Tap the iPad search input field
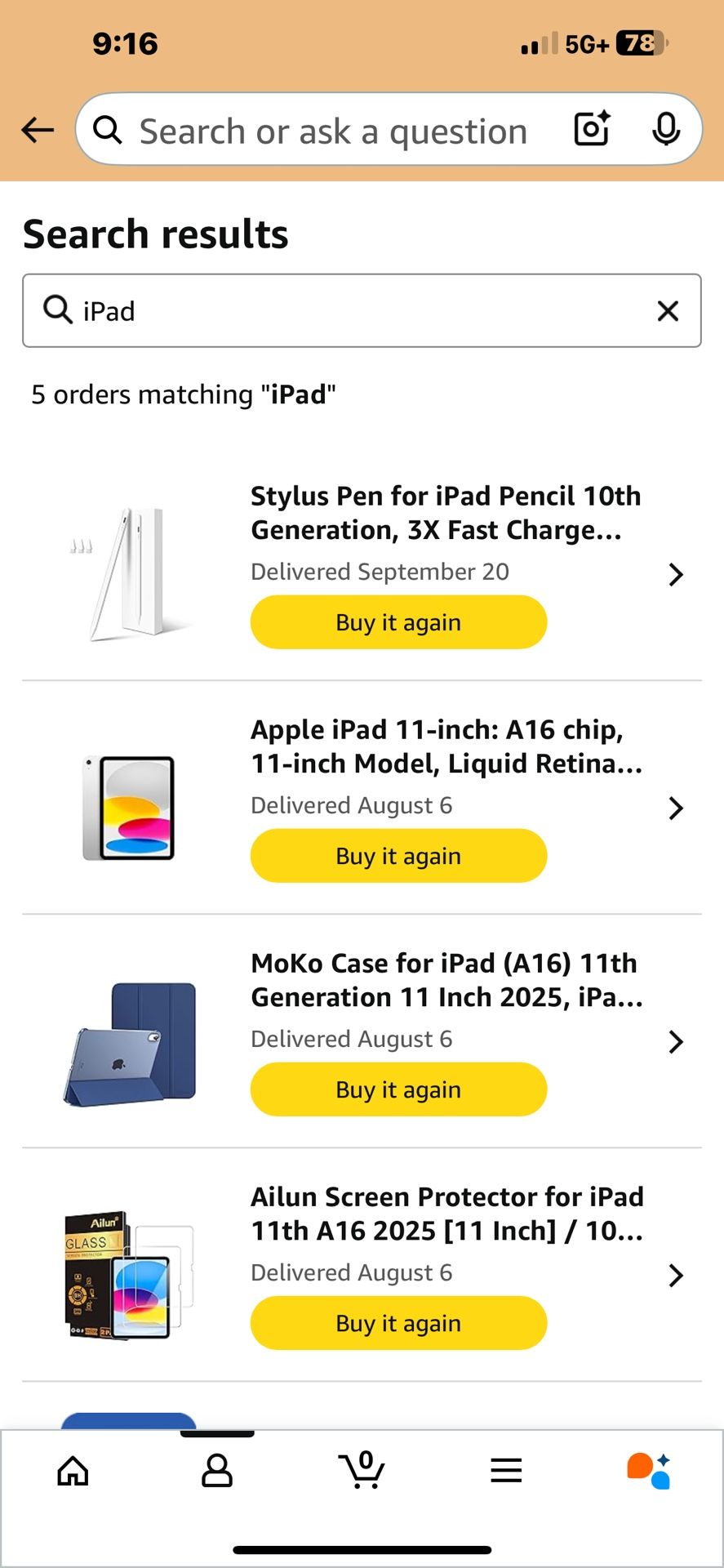This screenshot has height=1568, width=724. tap(326, 311)
